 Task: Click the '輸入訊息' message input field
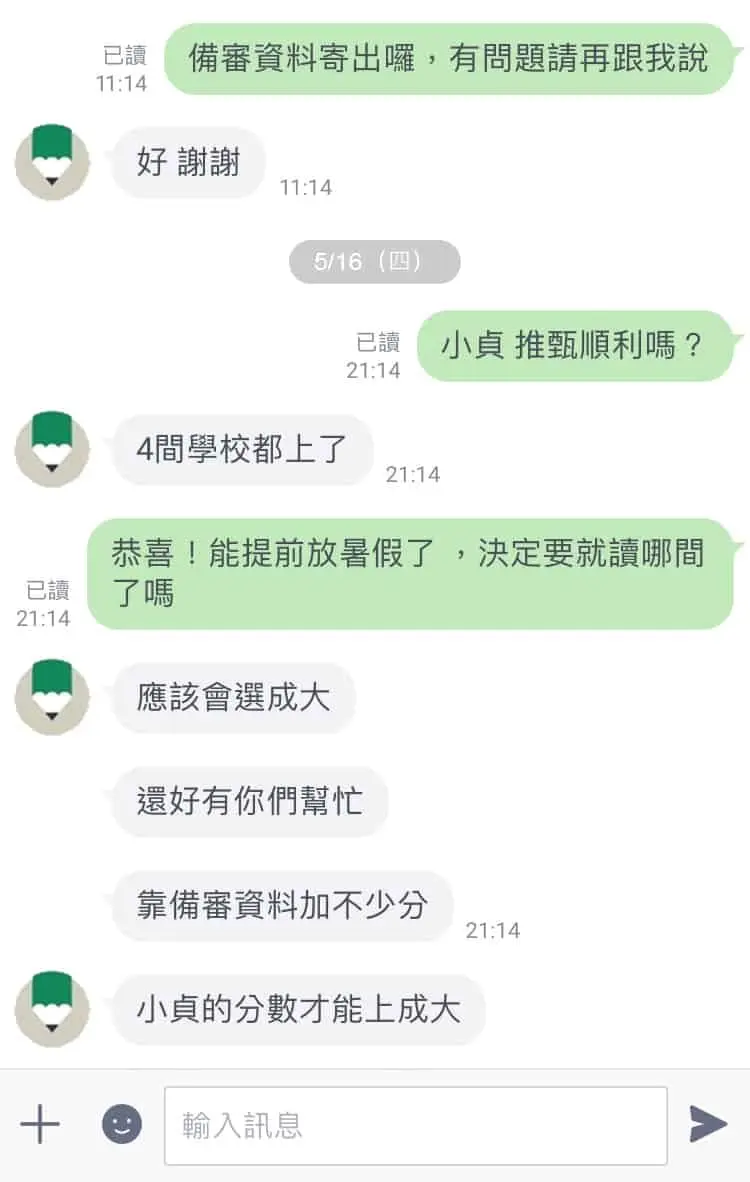[415, 1123]
